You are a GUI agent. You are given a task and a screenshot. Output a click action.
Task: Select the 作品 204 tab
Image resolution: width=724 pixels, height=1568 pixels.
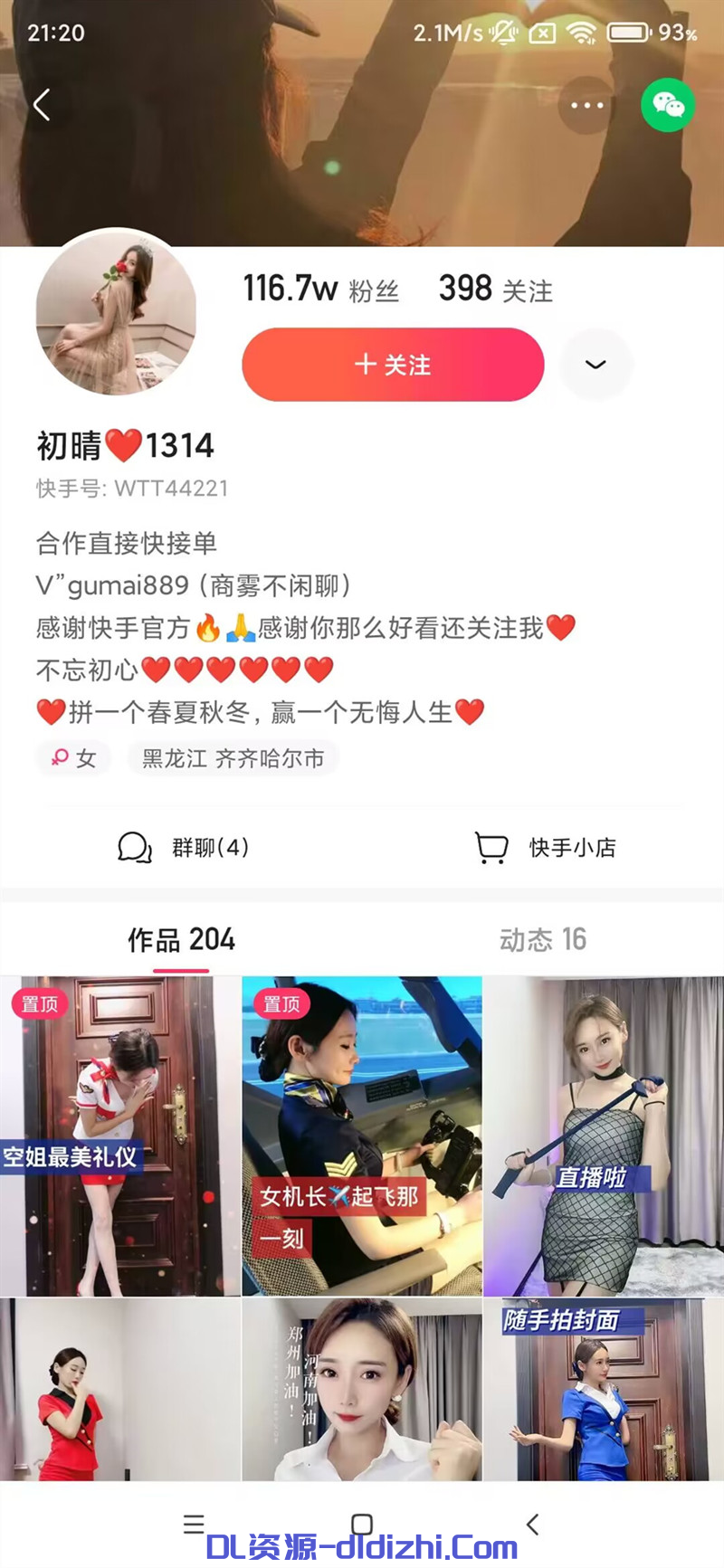[x=181, y=941]
